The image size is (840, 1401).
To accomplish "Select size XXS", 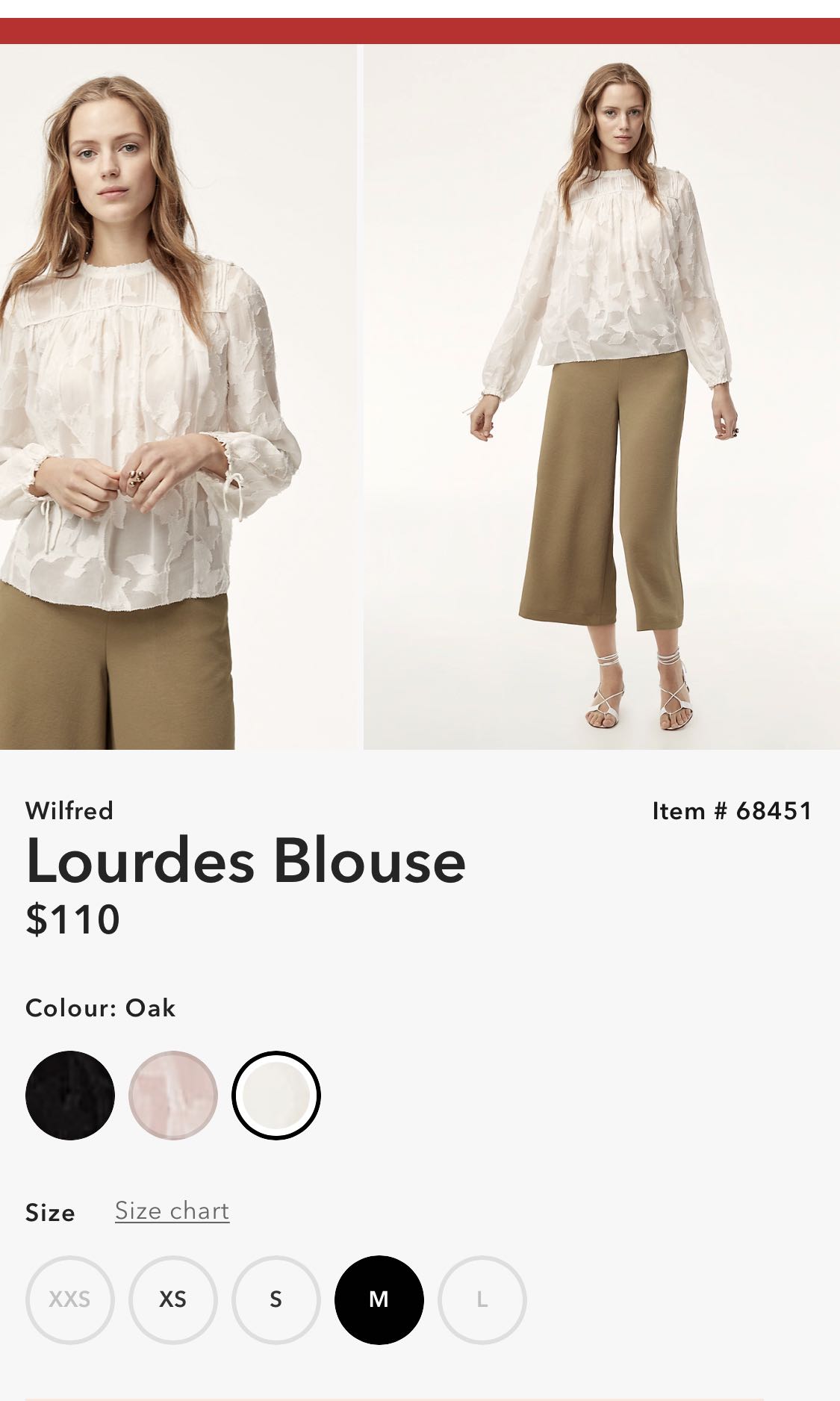I will [70, 1299].
